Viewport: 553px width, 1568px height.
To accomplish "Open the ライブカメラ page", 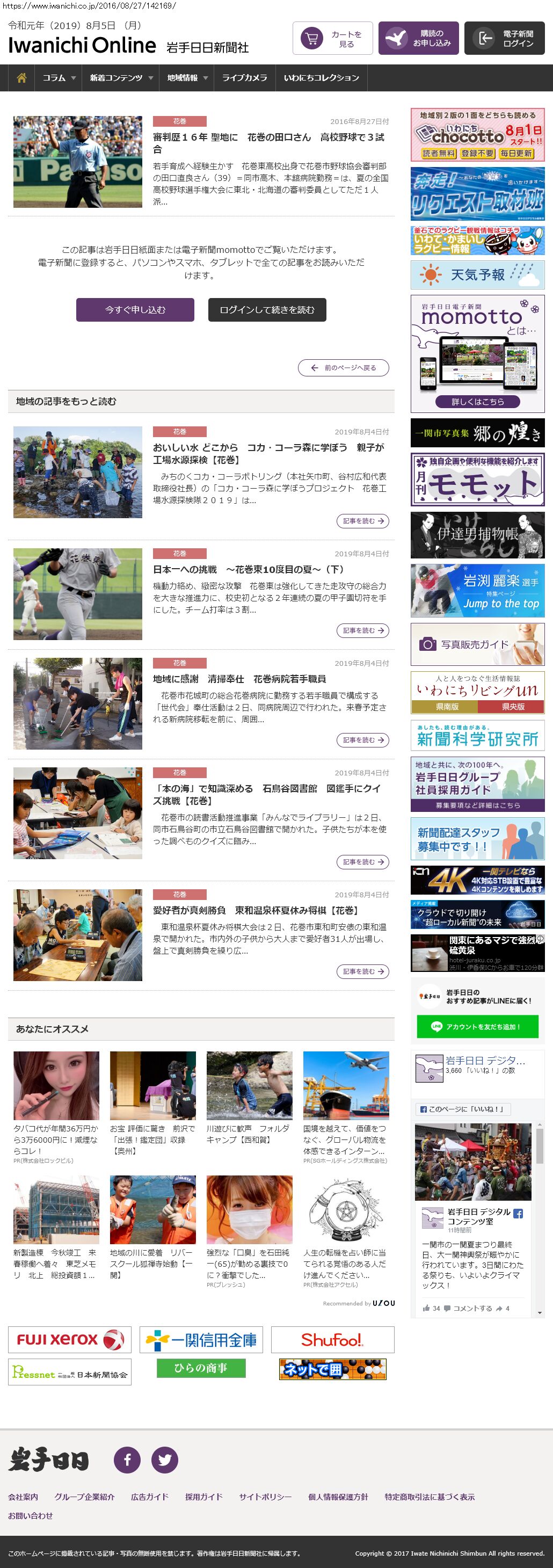I will coord(244,78).
